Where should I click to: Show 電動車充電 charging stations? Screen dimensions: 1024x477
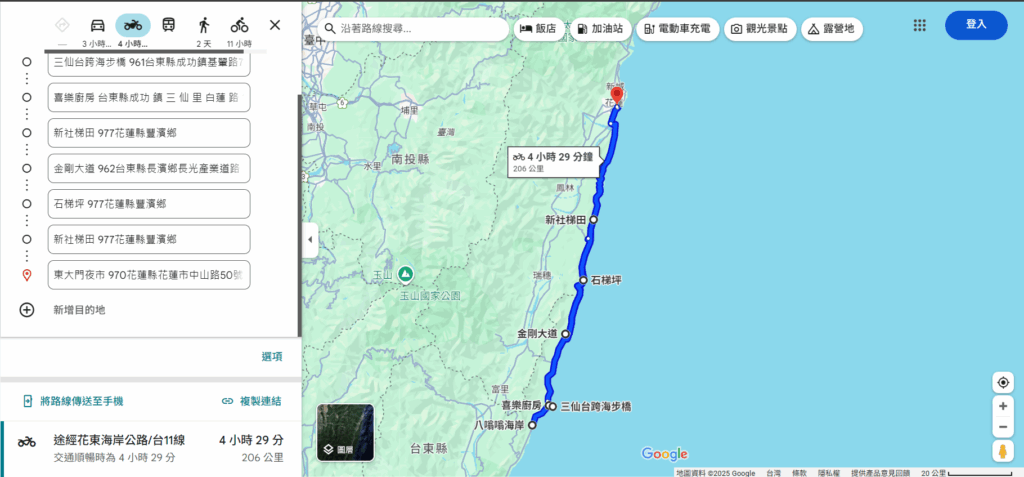pos(677,29)
